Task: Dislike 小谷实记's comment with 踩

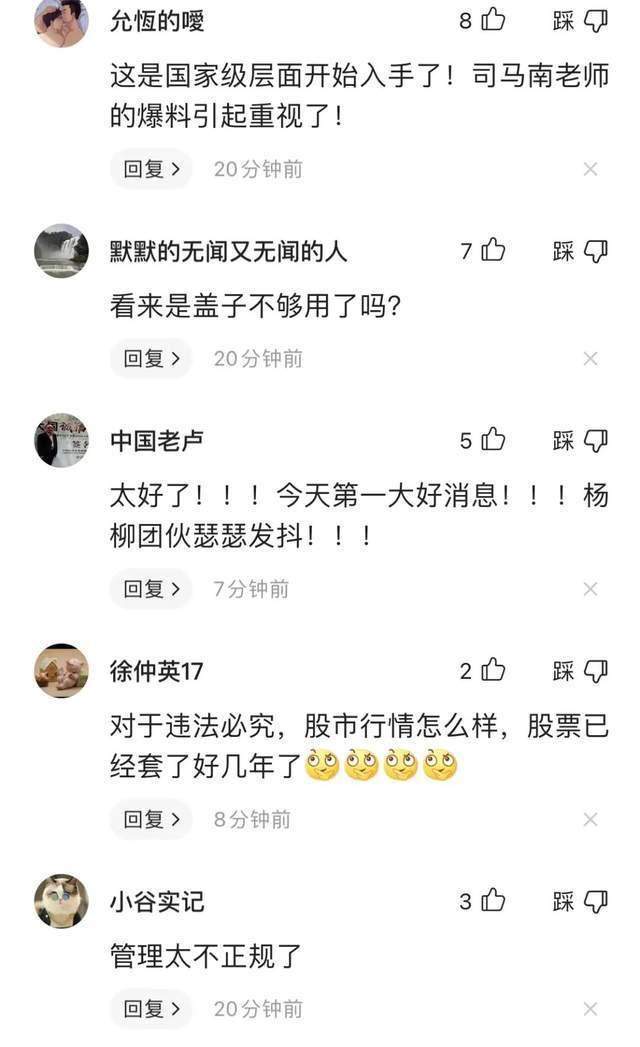Action: [x=581, y=901]
